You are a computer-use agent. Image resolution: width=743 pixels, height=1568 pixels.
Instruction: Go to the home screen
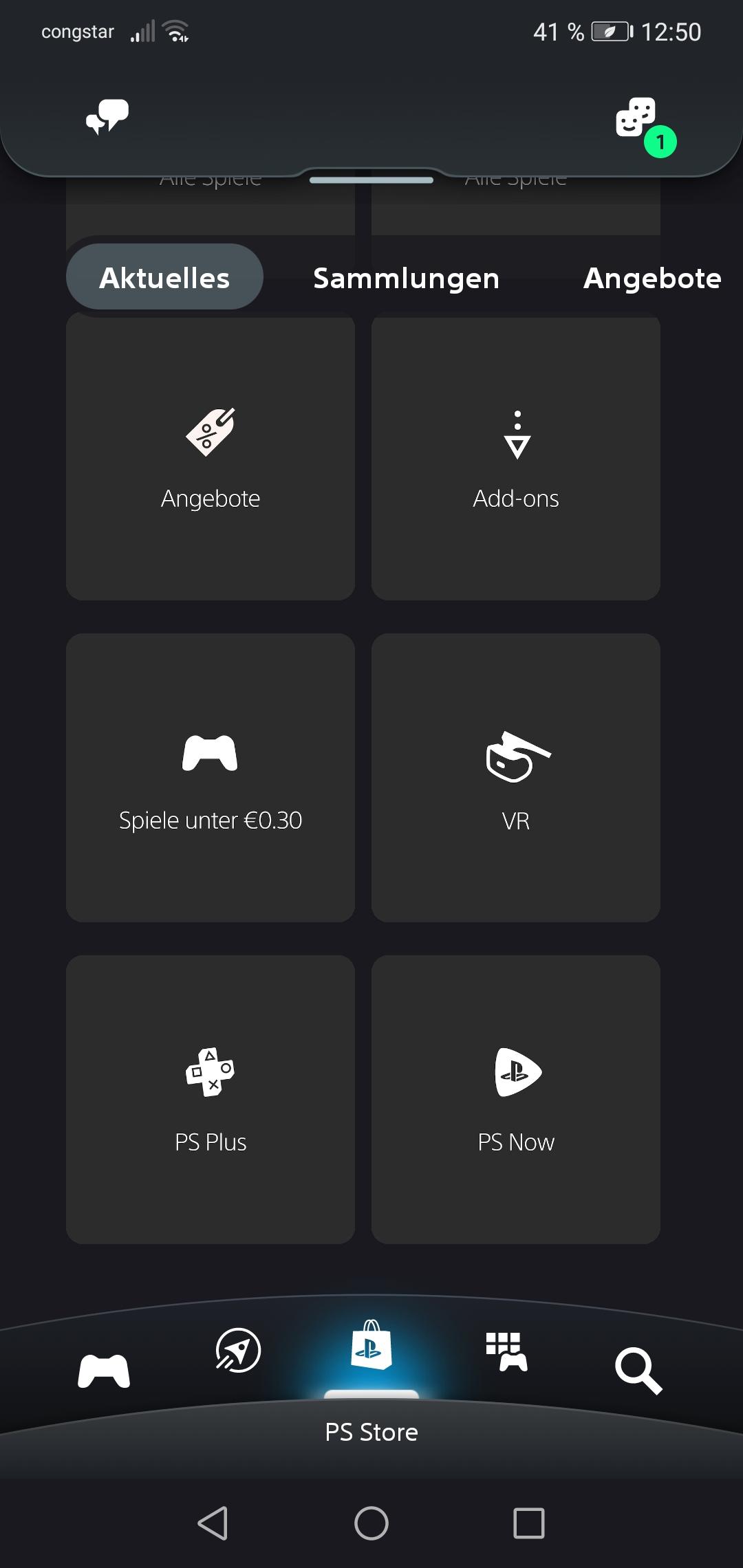[371, 1523]
